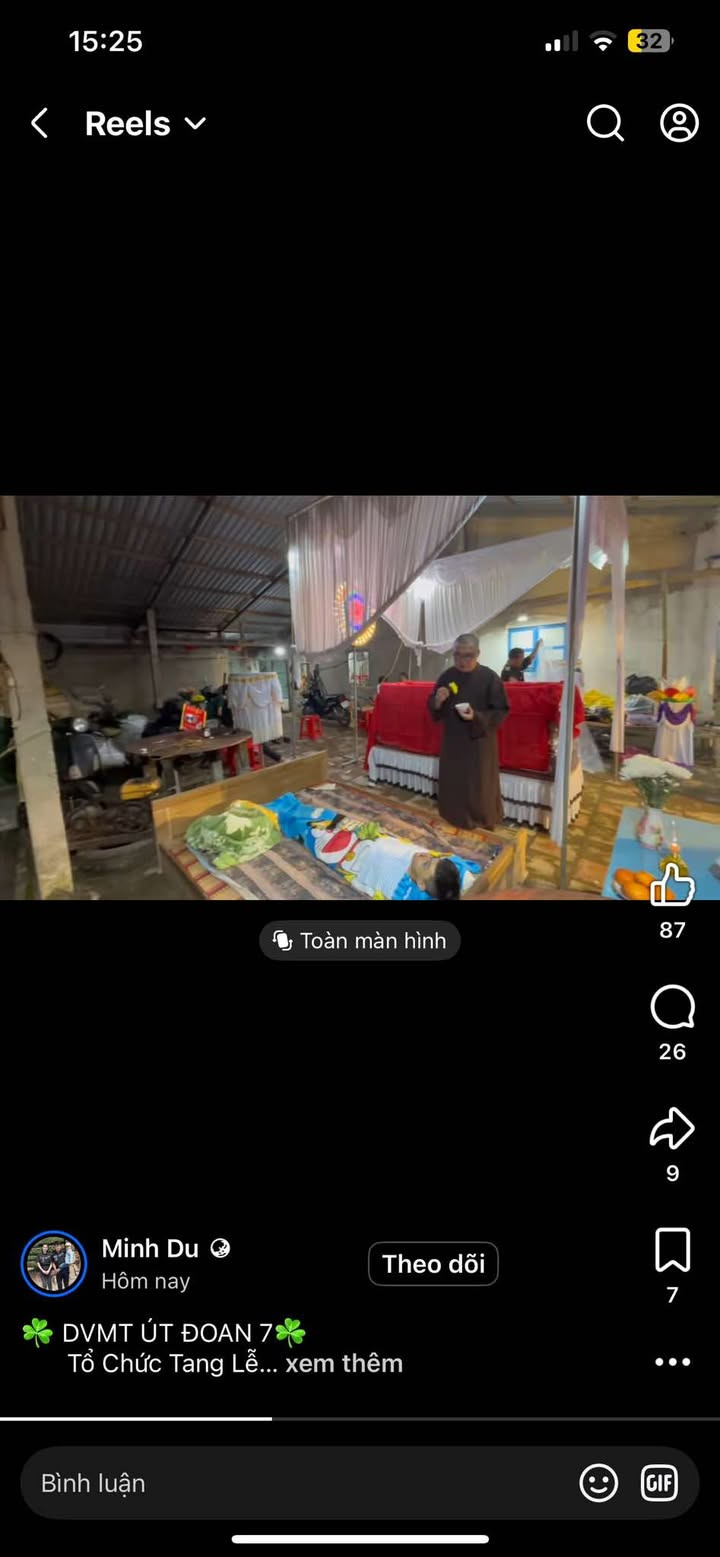Follow Minh Du with Theo dõi
720x1557 pixels.
433,1264
